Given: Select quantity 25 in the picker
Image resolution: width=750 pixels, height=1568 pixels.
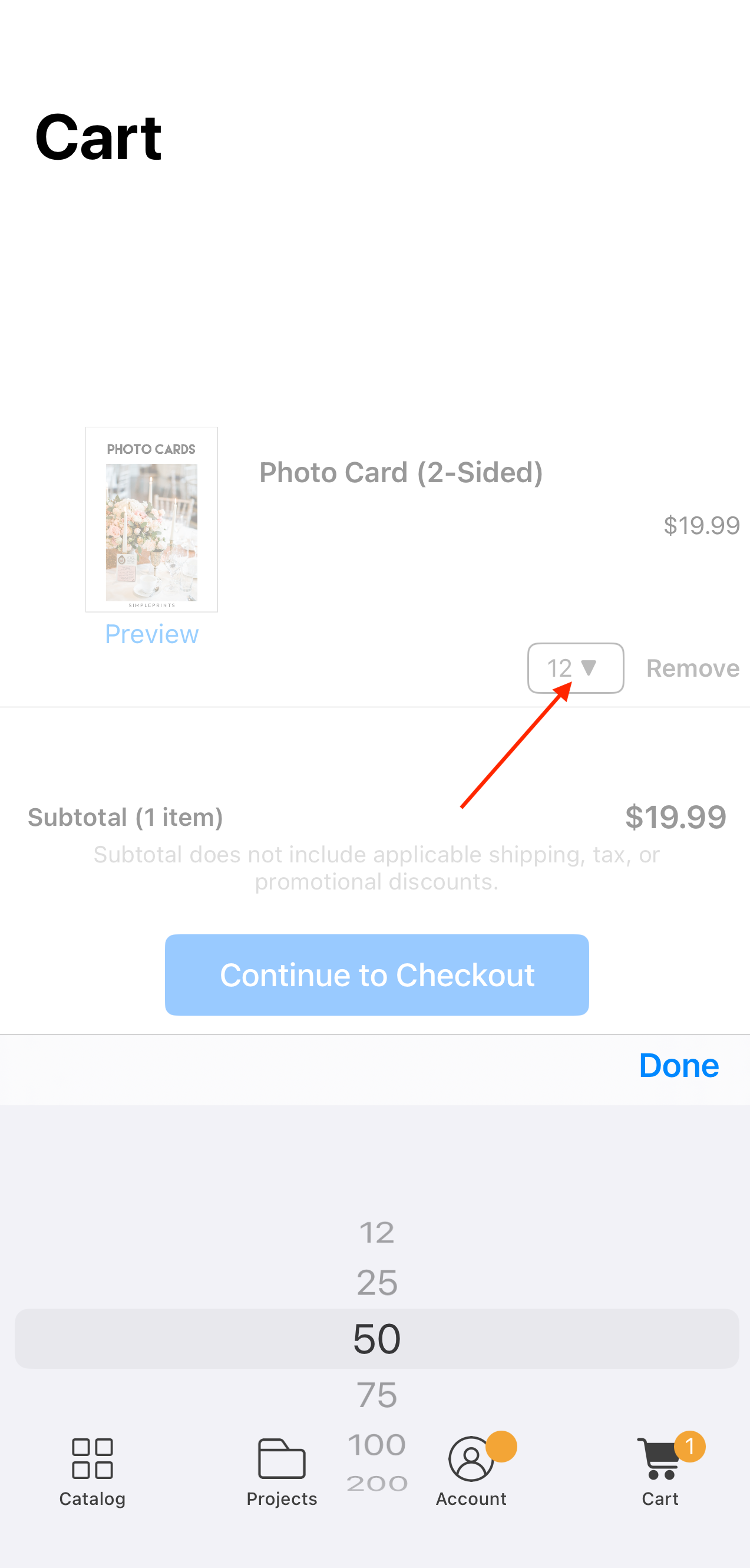Looking at the screenshot, I should click(x=376, y=1283).
